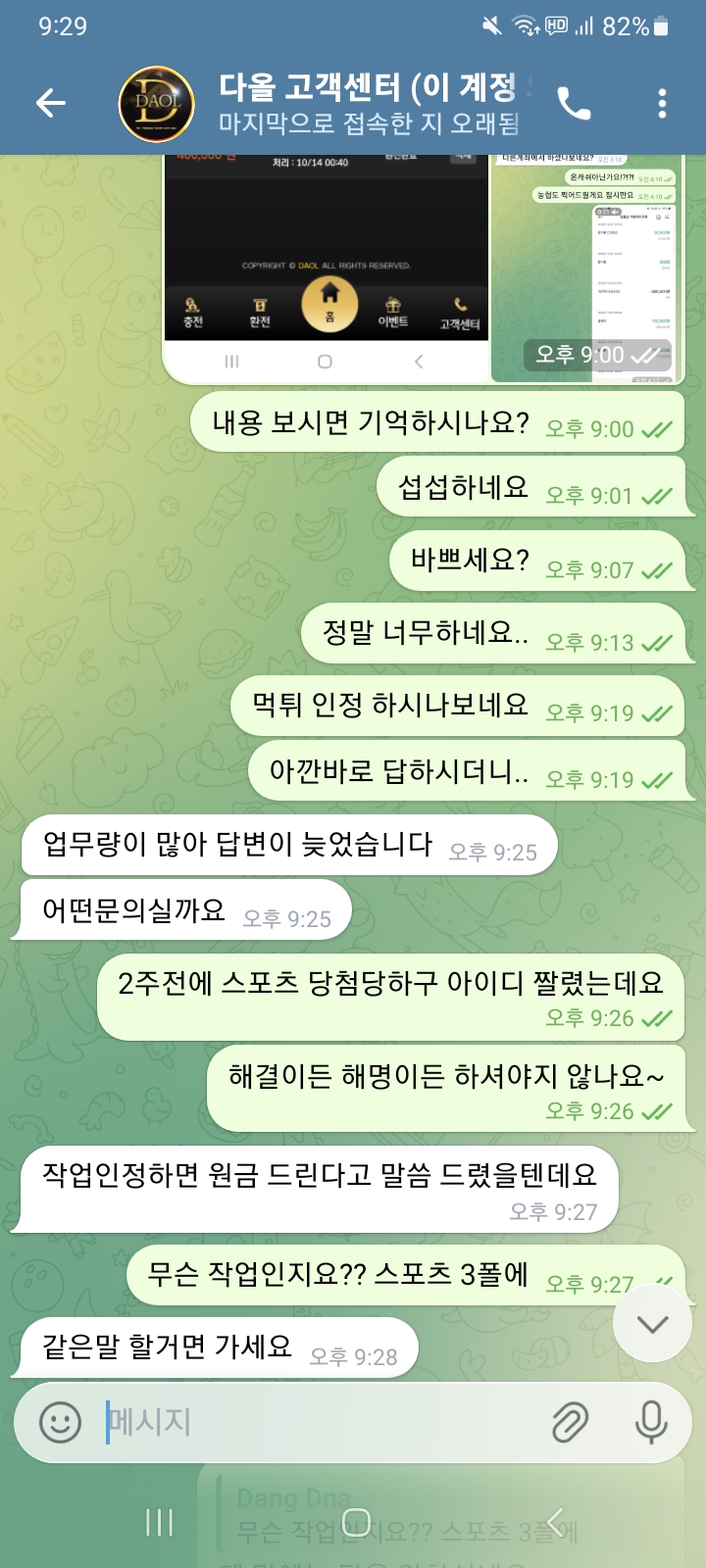Record a voice message with the microphone
706x1568 pixels.
[x=651, y=1421]
